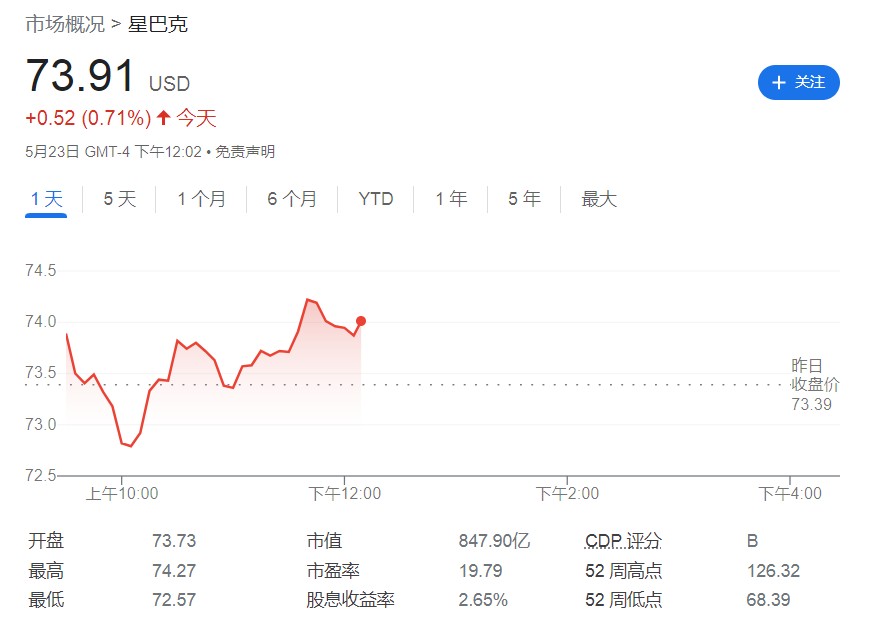Screen dimensions: 889x625
Task: Open the 市场概况 breadcrumb link
Action: [65, 23]
